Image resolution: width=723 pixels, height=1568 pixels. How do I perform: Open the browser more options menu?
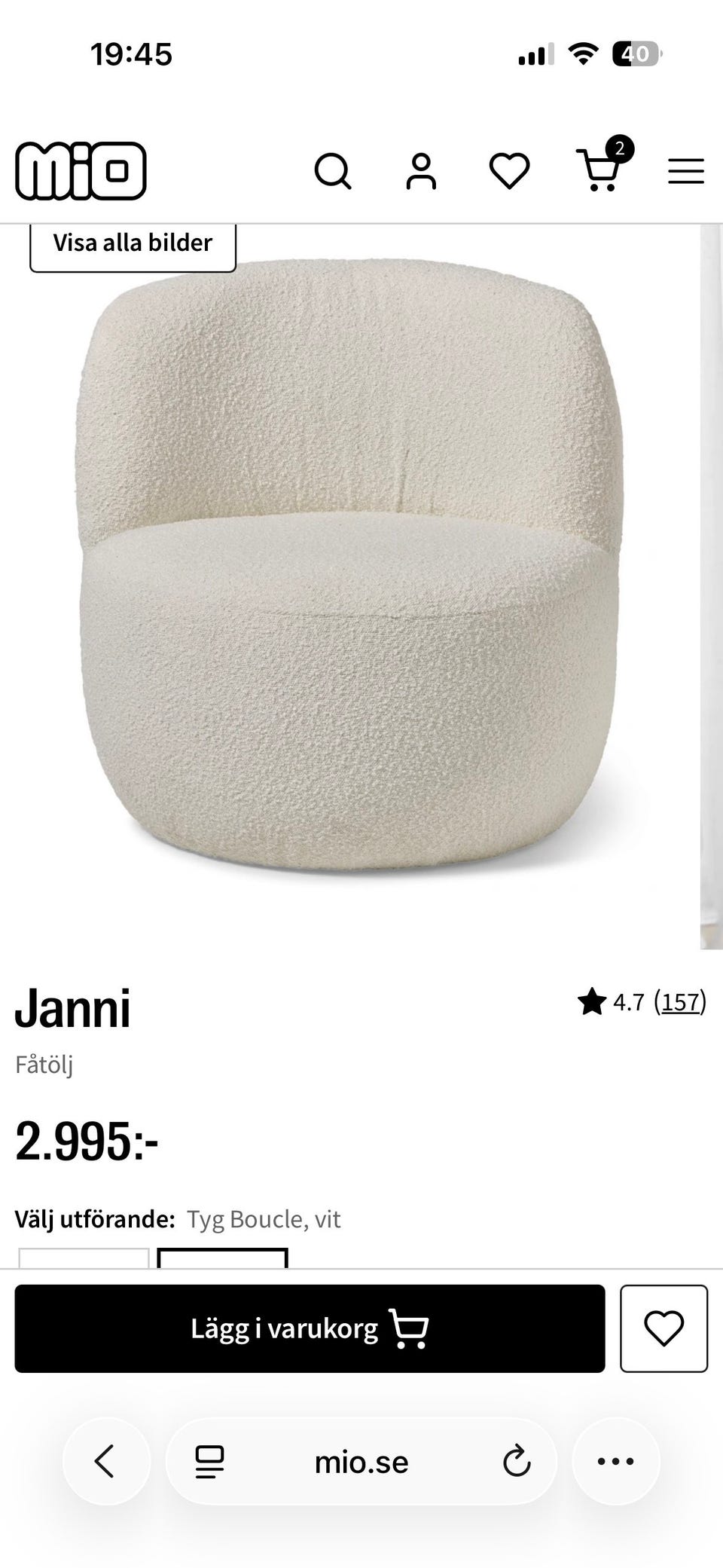[x=615, y=1461]
